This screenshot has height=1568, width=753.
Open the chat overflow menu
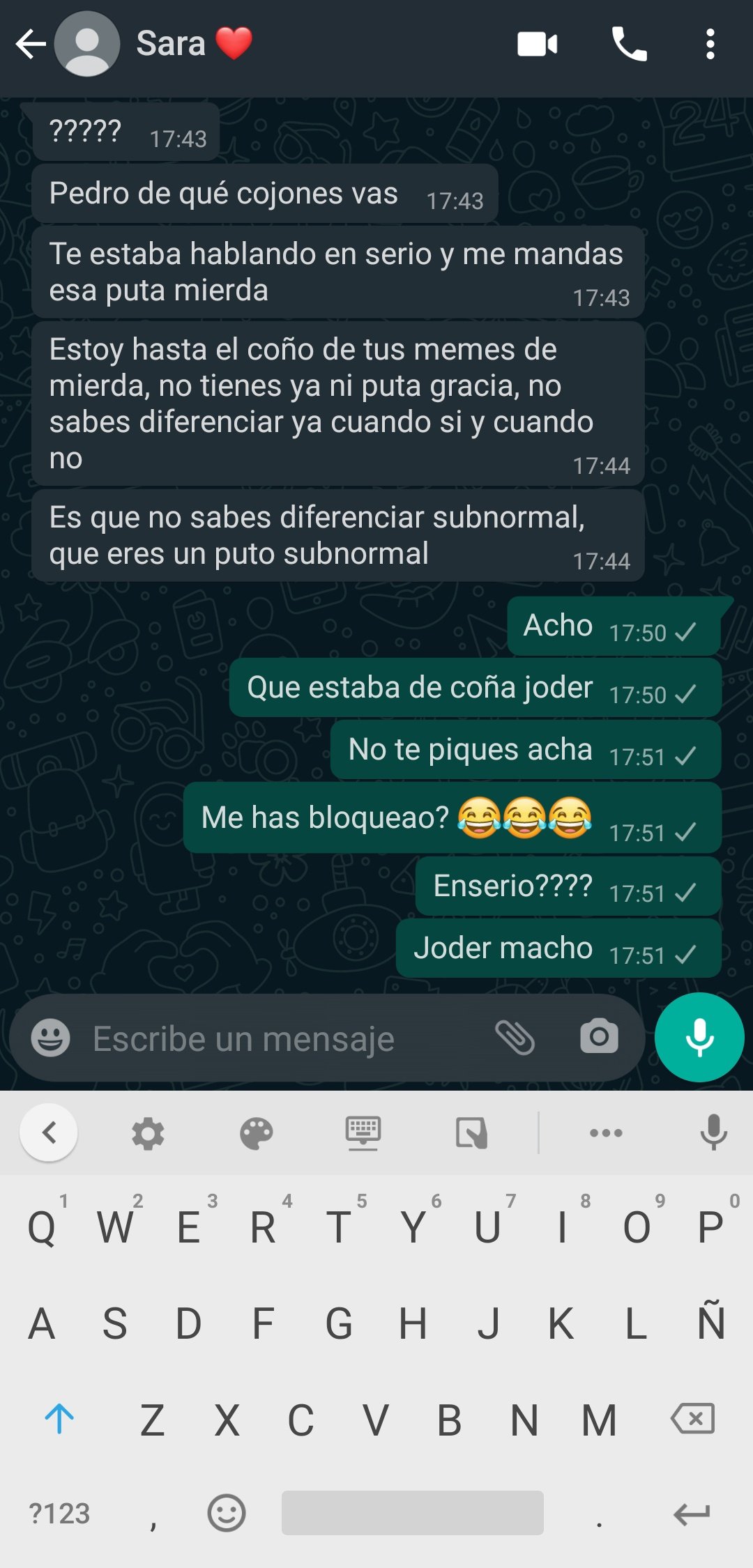710,45
